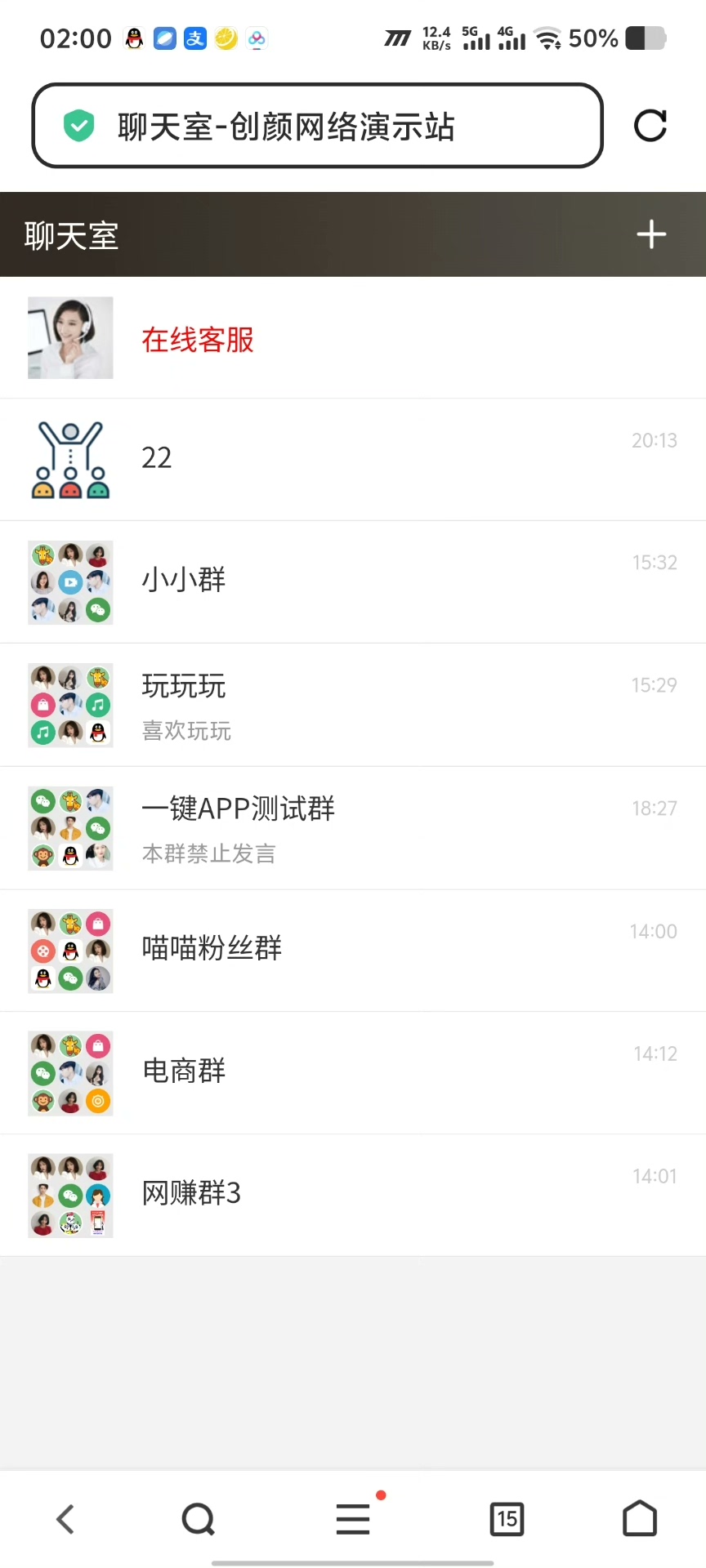Go back with the browser back arrow
Image resolution: width=706 pixels, height=1568 pixels.
pyautogui.click(x=65, y=1519)
